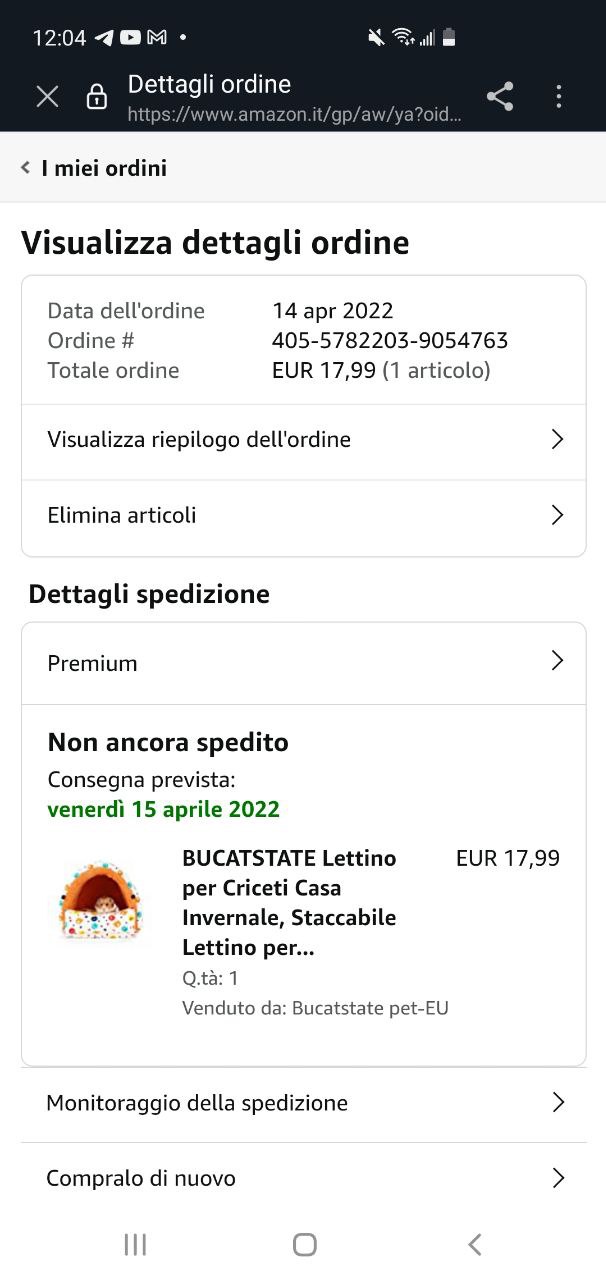
Task: Tap the hamster bed product image
Action: (x=99, y=902)
